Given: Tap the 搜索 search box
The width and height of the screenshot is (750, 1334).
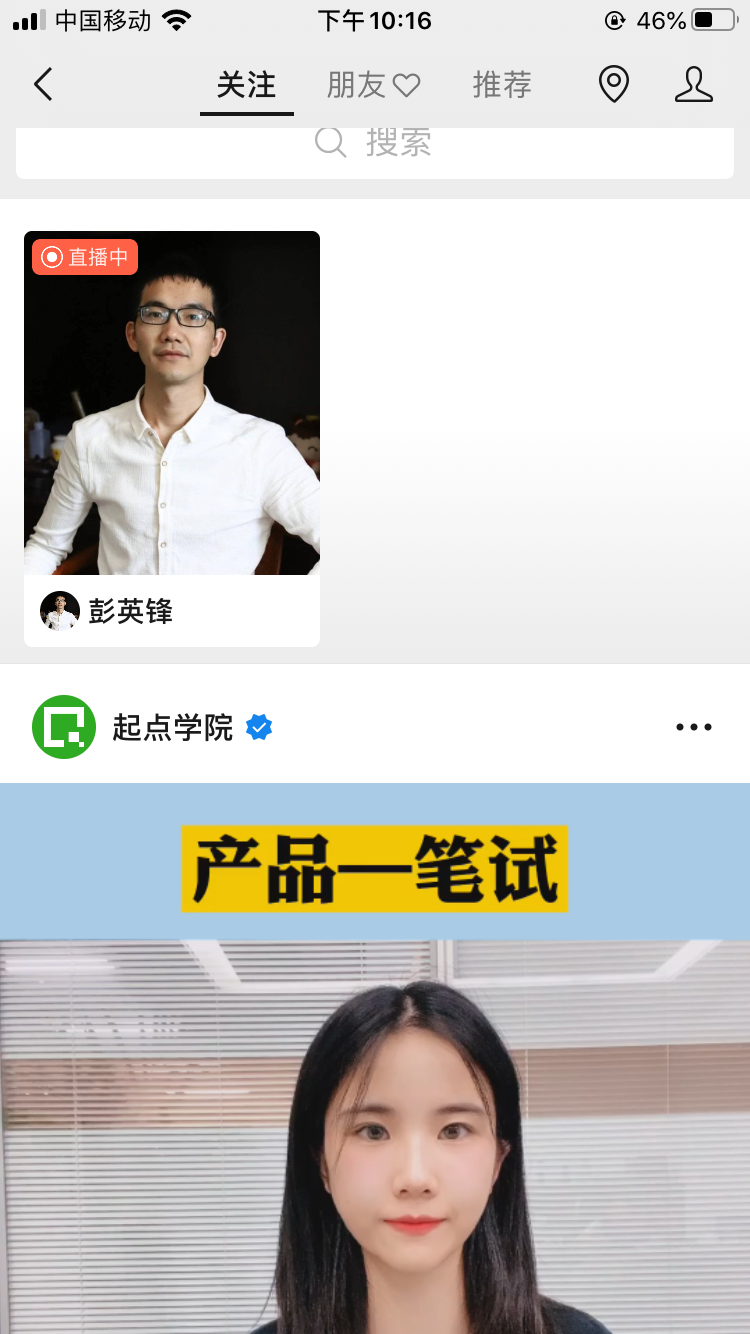Looking at the screenshot, I should point(375,147).
